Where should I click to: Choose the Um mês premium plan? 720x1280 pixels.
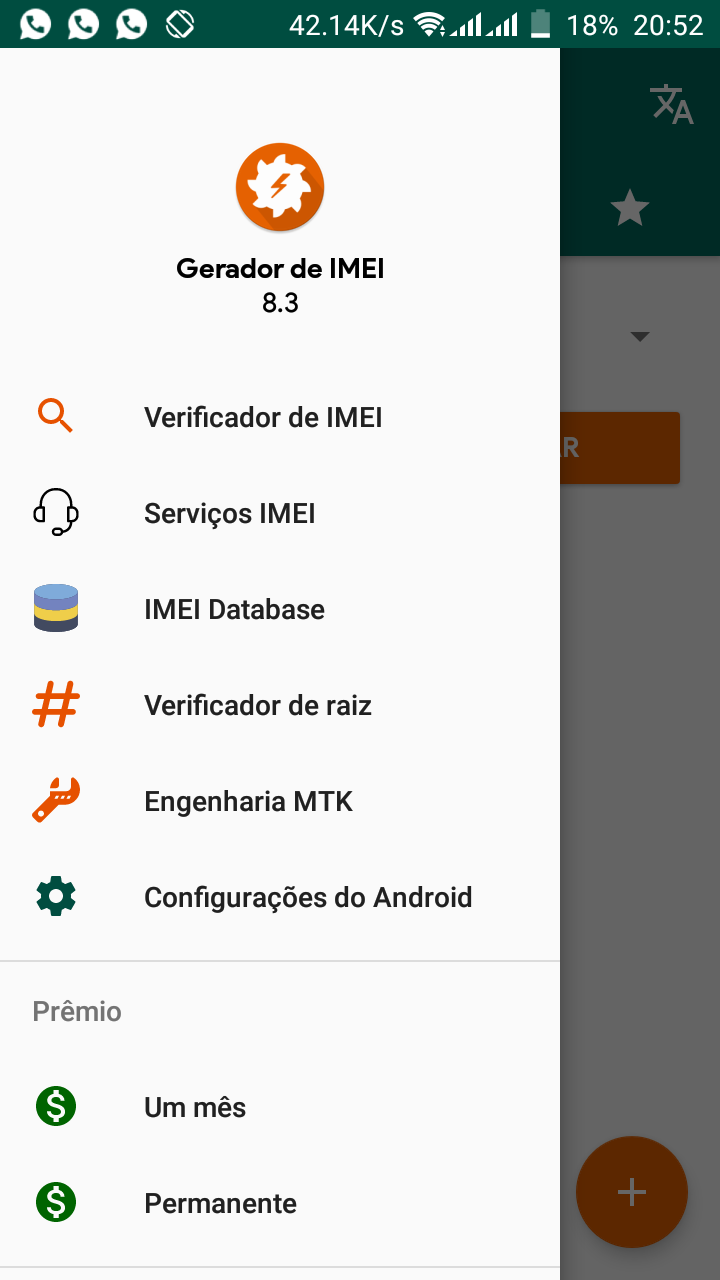[x=195, y=1107]
